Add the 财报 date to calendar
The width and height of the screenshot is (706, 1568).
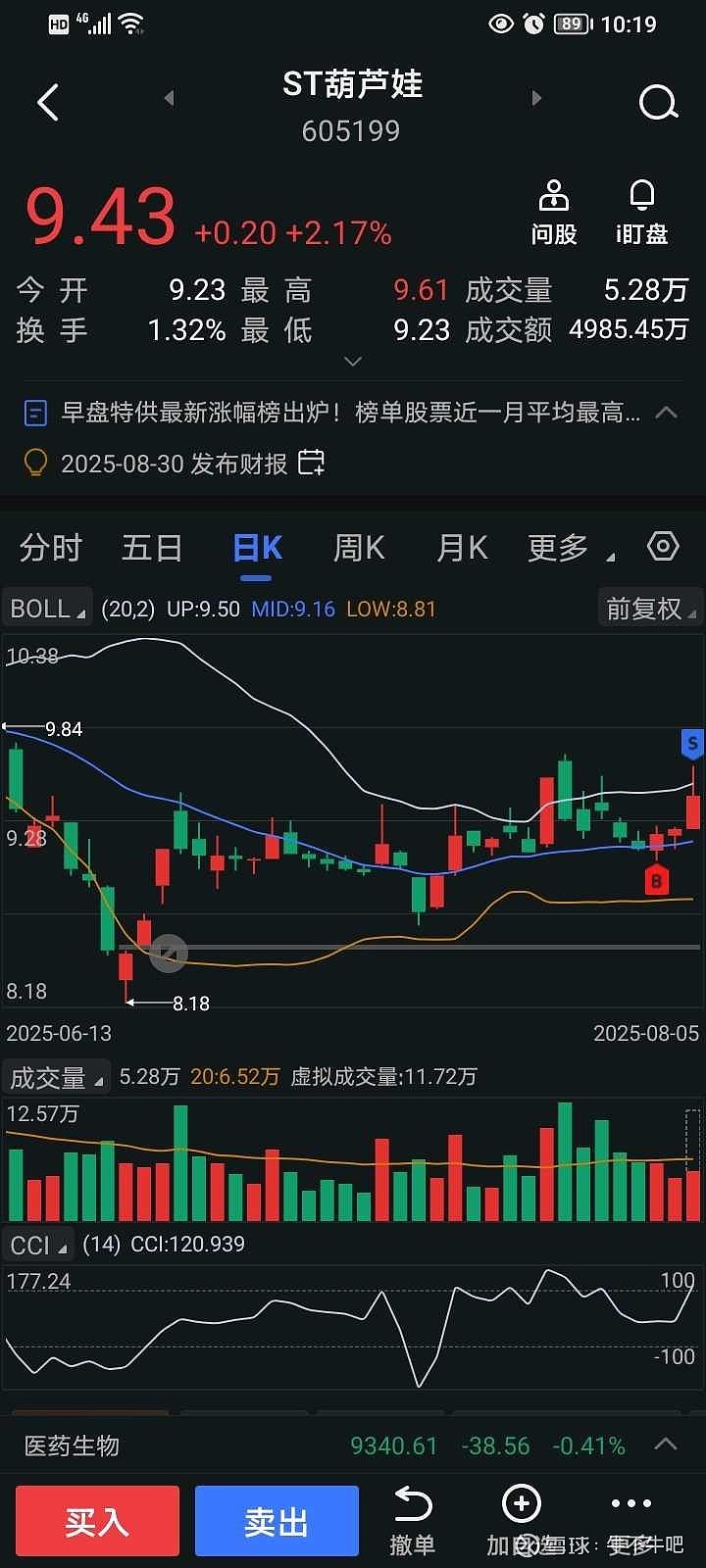click(x=312, y=463)
